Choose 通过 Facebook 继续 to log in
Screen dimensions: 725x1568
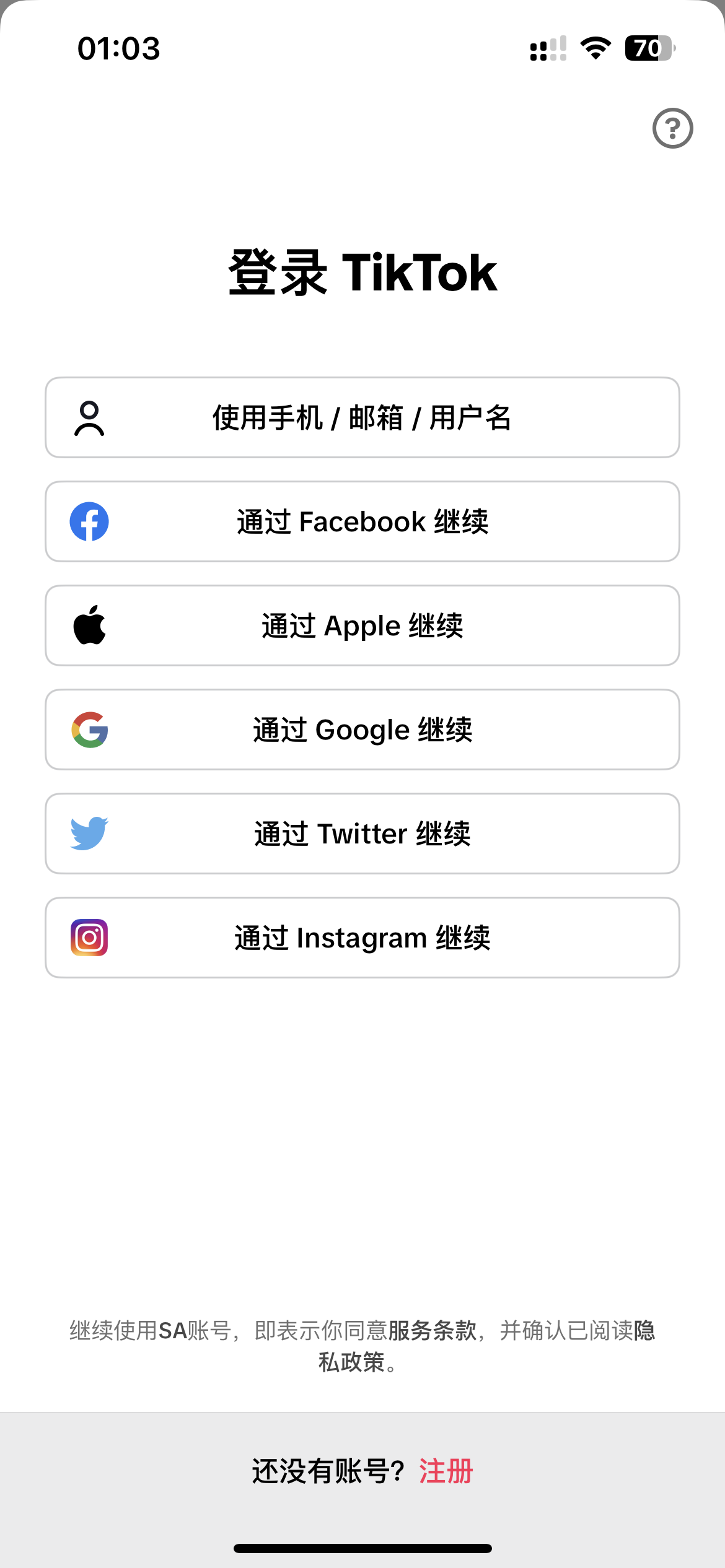click(x=362, y=521)
